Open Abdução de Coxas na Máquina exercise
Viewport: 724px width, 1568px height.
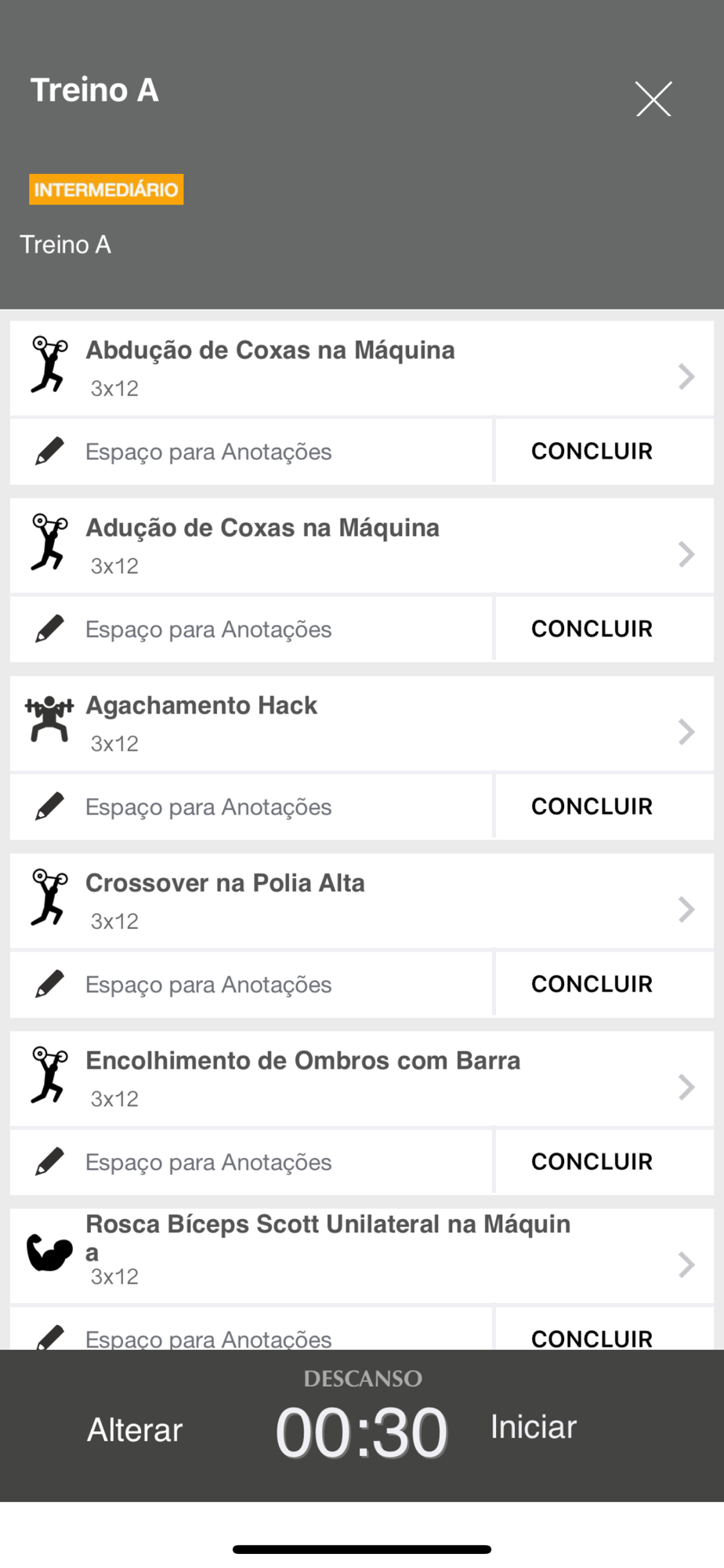click(360, 368)
